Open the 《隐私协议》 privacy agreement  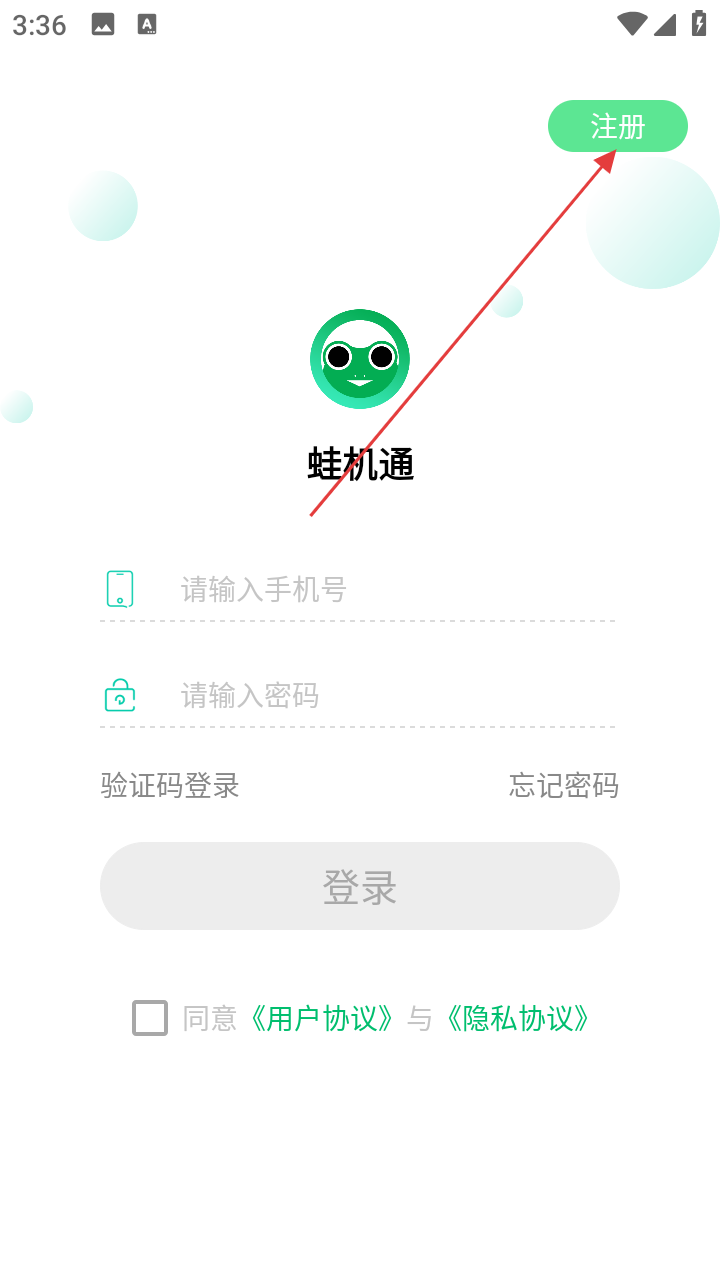pos(517,1019)
